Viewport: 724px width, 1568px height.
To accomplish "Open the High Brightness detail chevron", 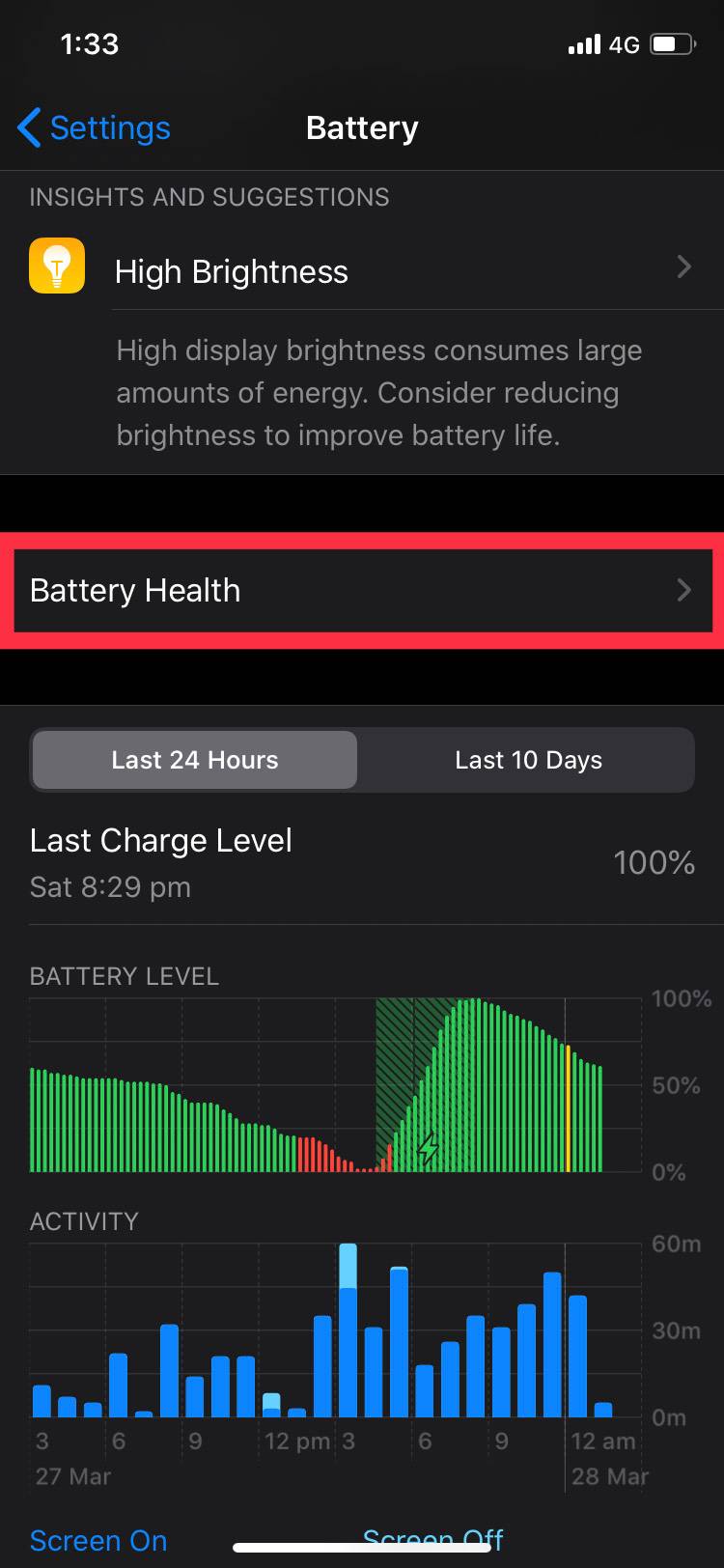I will tap(684, 266).
